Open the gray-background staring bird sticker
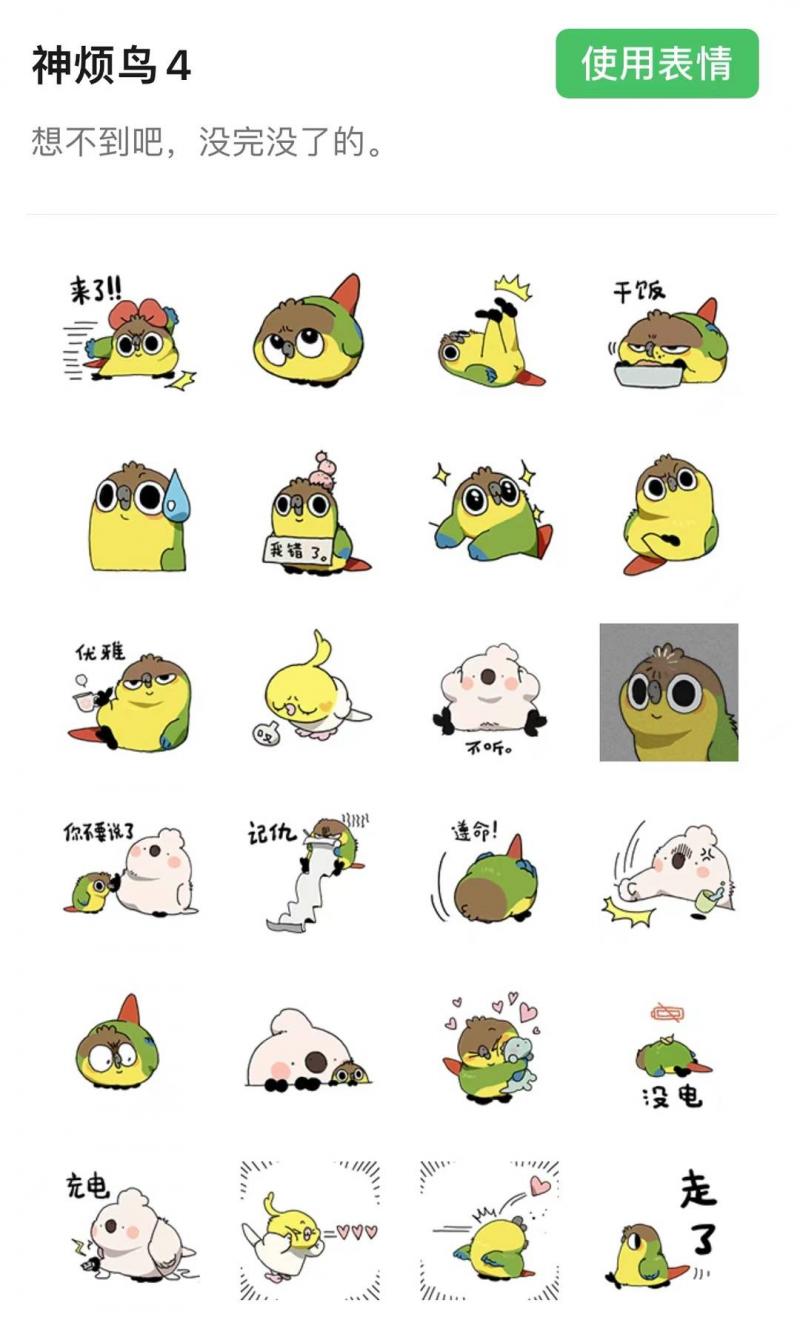 click(x=668, y=692)
